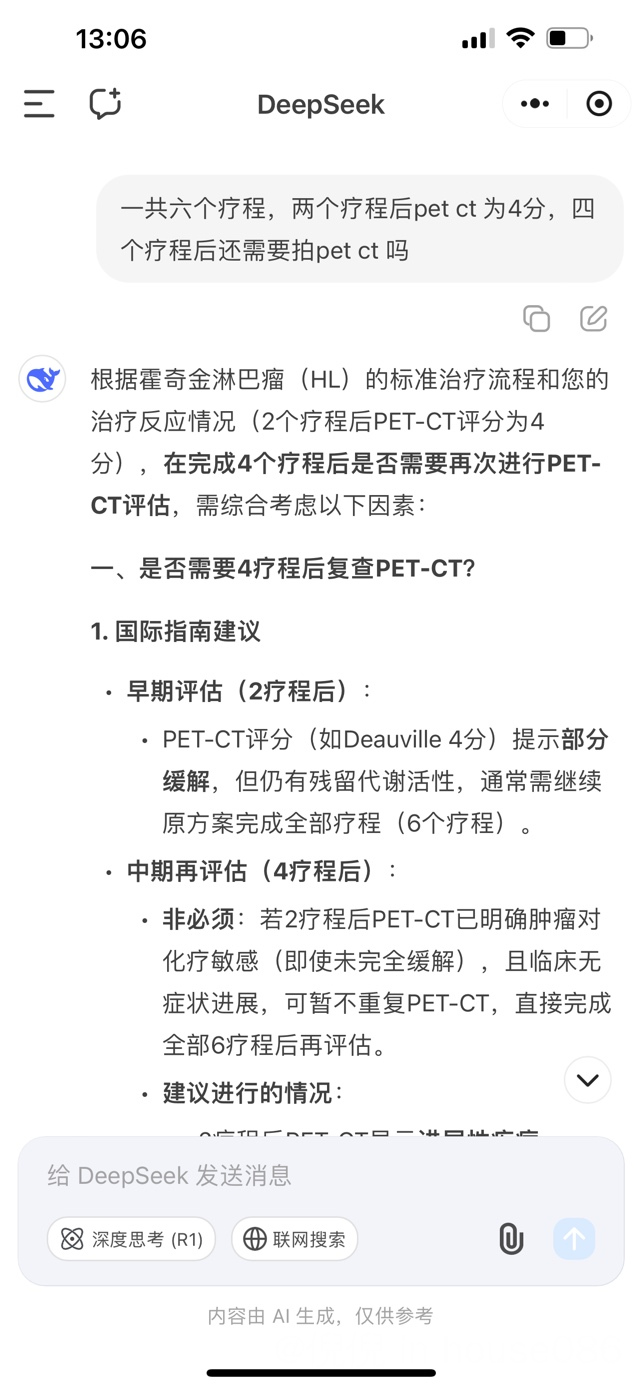Focus the 给 DeepSeek 发送消息 input field

(x=321, y=1175)
